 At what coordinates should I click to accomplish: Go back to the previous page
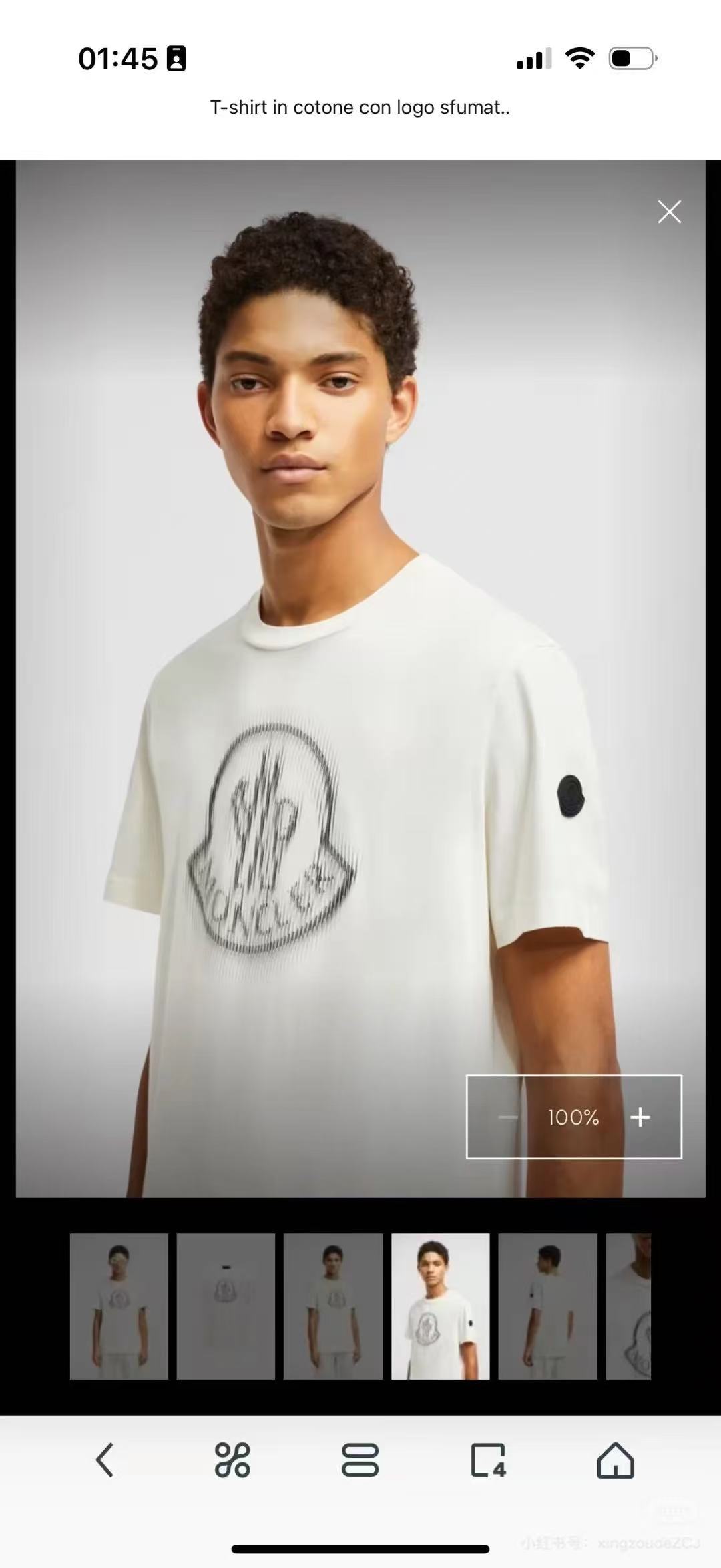pyautogui.click(x=105, y=1459)
